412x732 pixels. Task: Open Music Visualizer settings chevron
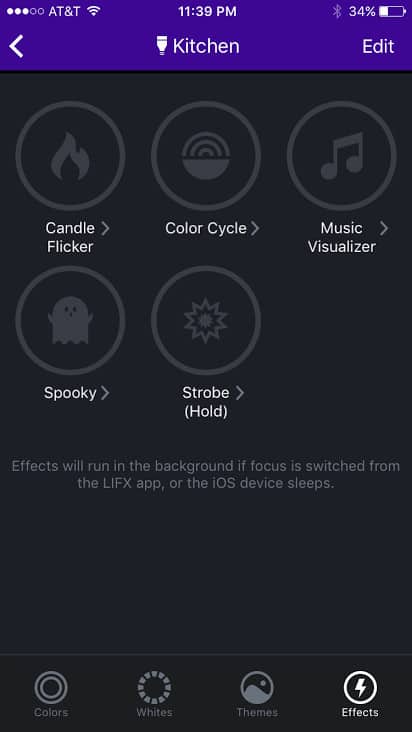(384, 228)
